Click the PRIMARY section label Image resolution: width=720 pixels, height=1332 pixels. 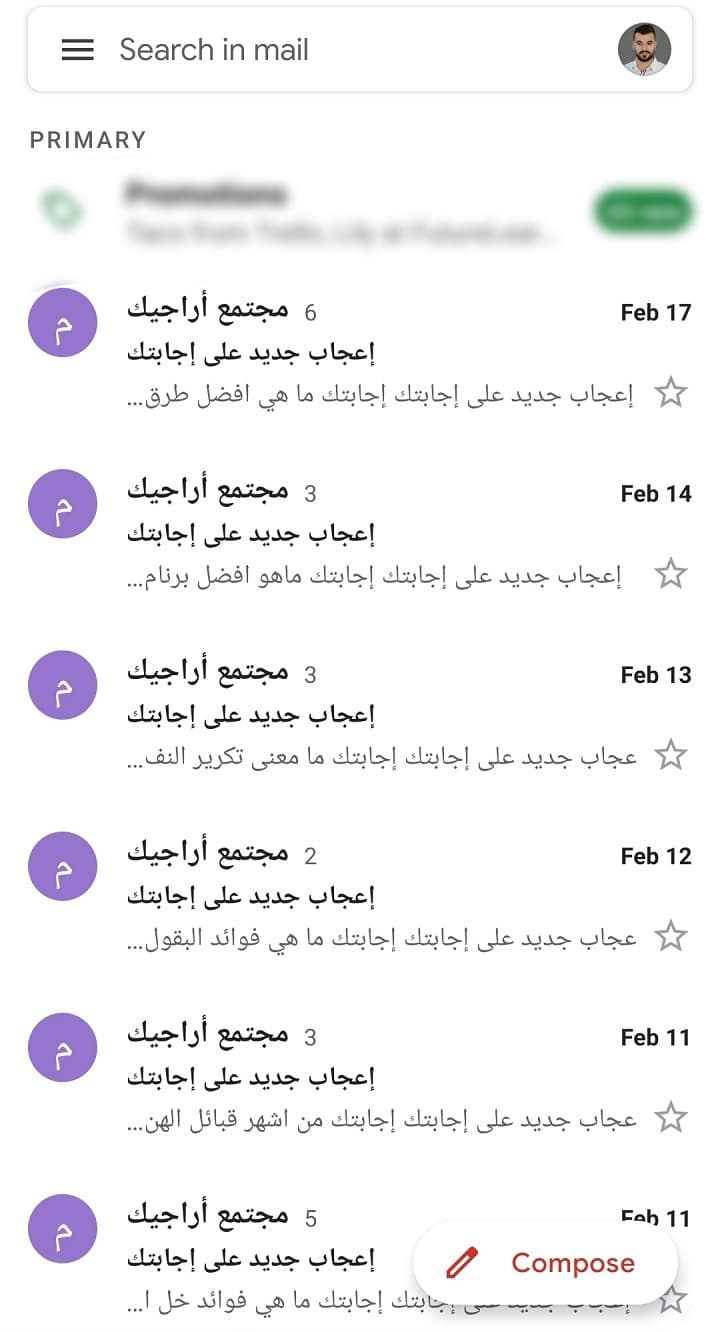(x=88, y=139)
